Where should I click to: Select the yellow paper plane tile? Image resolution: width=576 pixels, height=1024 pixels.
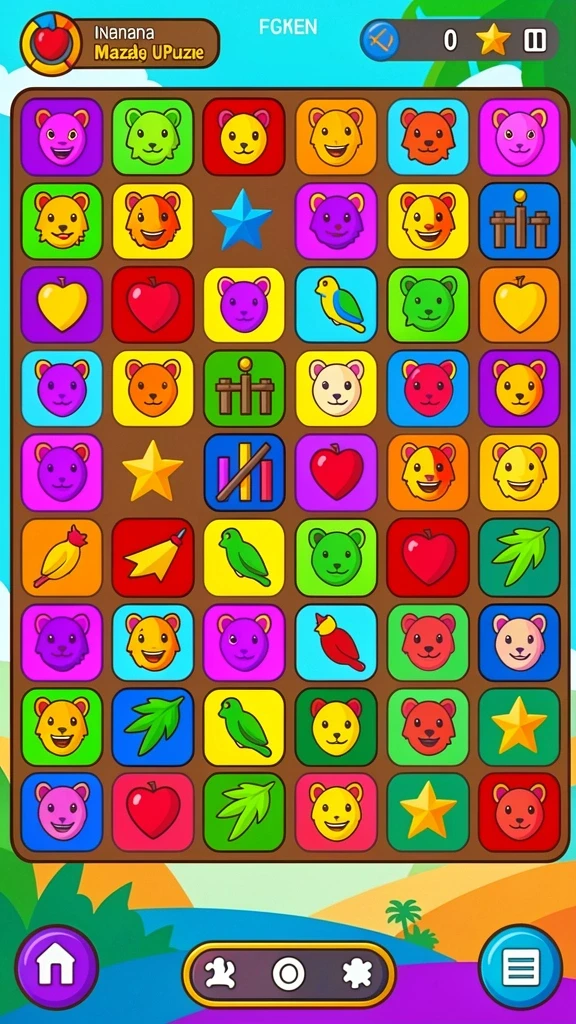tap(153, 557)
